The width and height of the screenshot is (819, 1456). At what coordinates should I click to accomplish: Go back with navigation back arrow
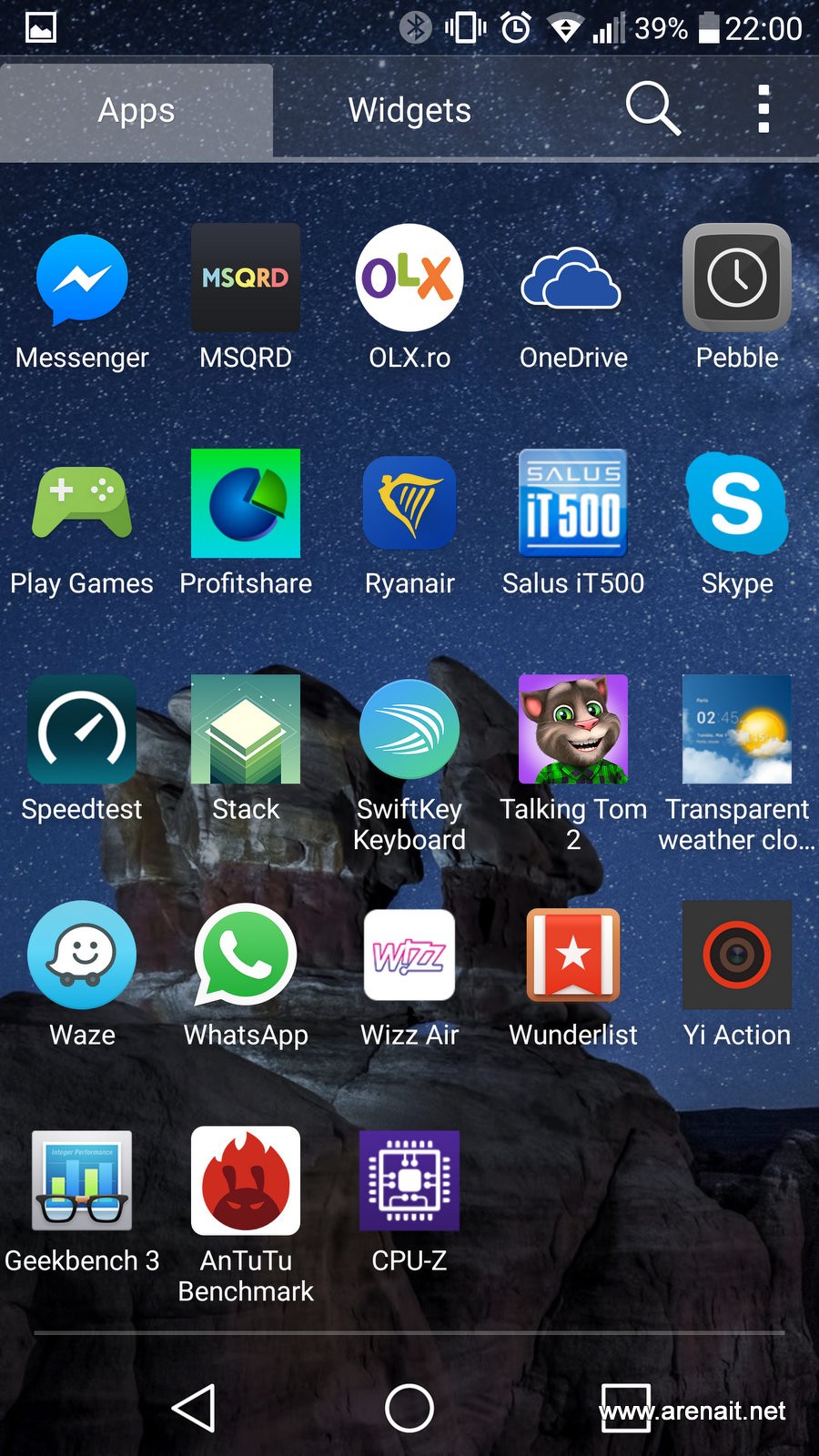coord(194,1409)
